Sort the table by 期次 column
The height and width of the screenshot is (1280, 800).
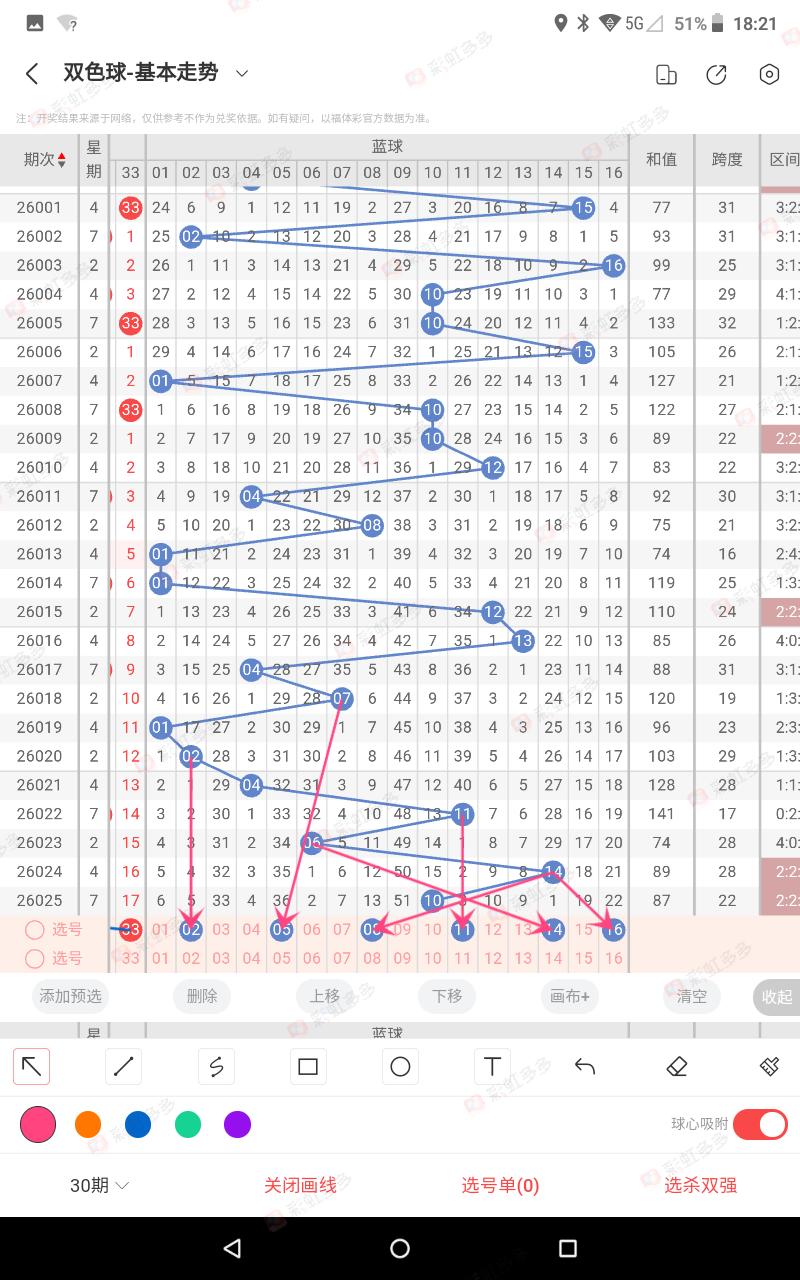click(x=45, y=159)
